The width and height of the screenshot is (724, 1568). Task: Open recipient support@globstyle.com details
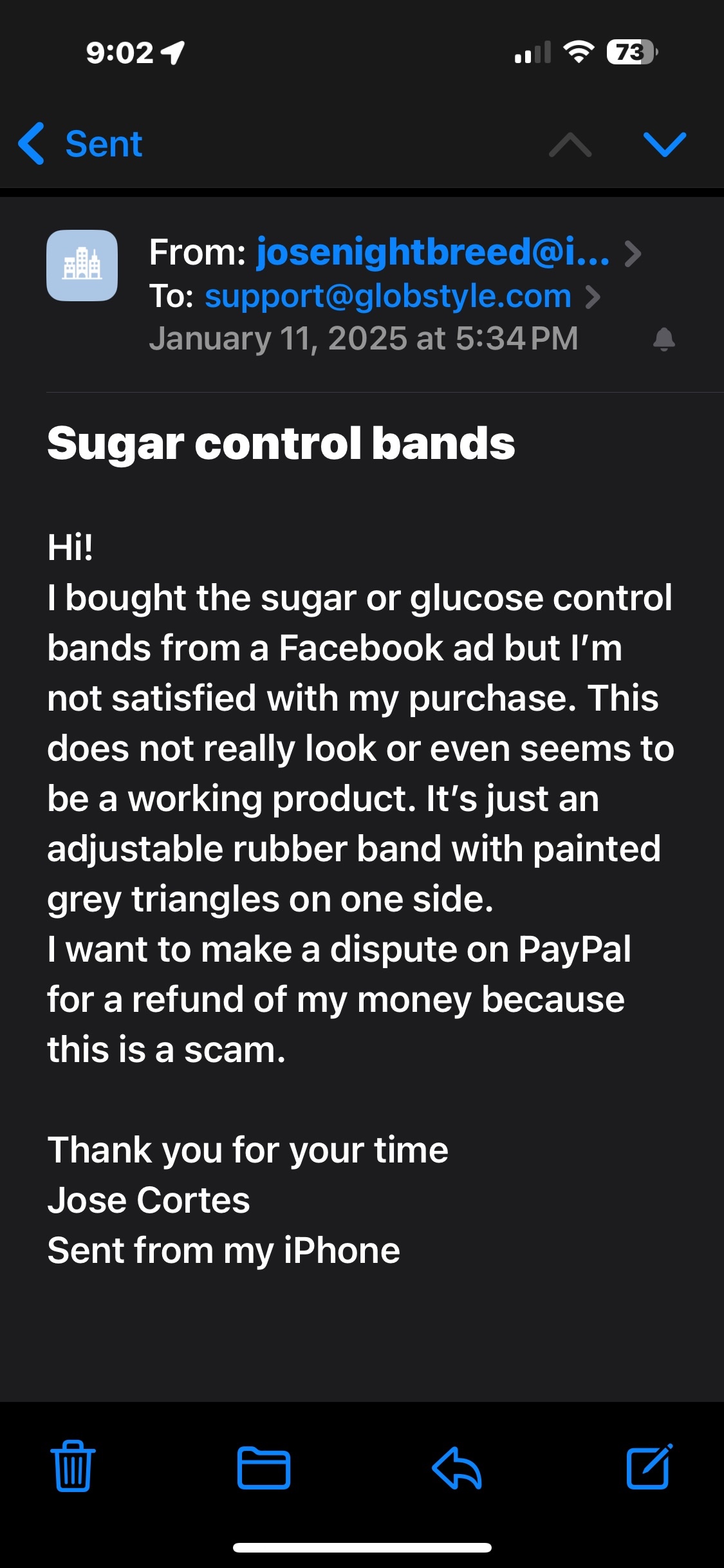[x=387, y=297]
